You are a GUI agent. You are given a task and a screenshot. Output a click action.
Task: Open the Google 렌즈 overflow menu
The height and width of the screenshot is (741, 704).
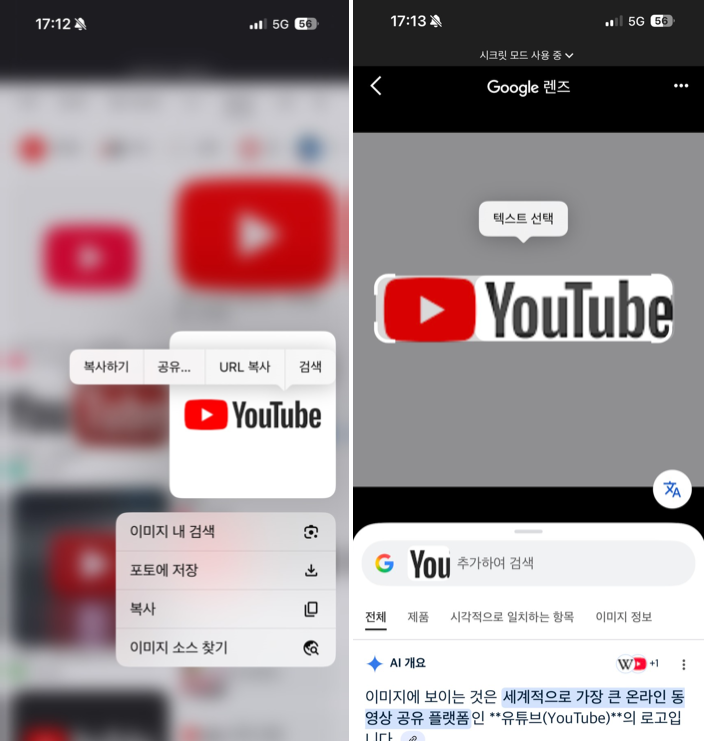[681, 86]
